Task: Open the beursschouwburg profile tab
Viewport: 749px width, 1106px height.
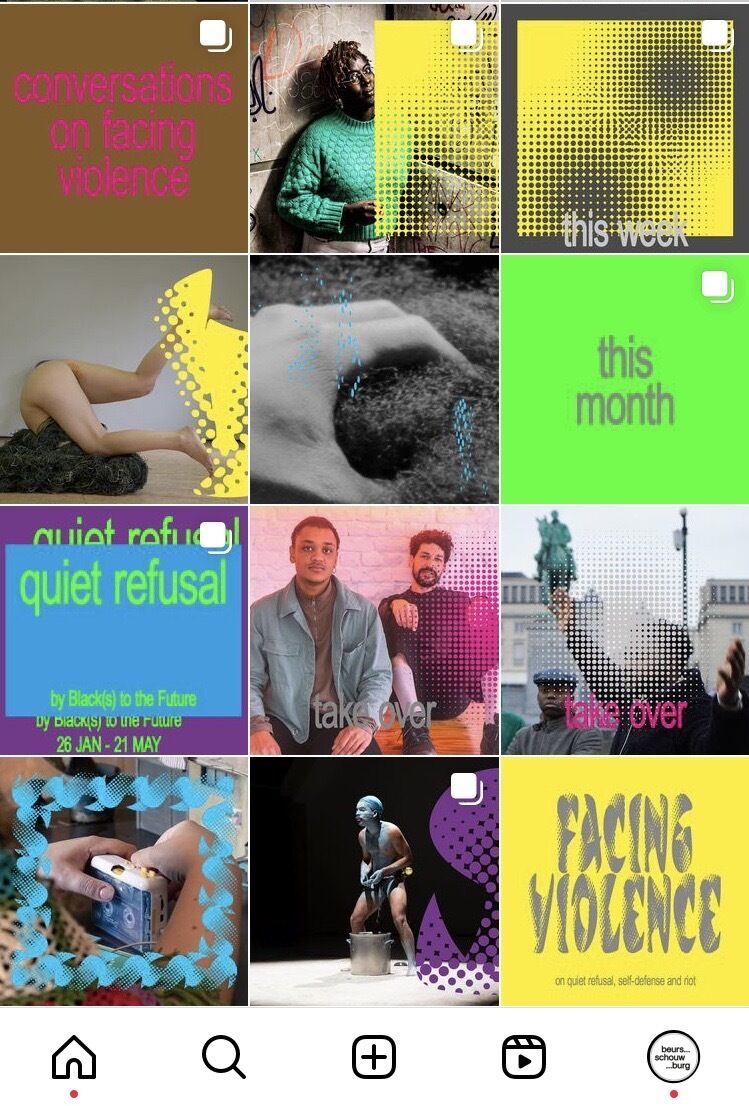Action: (673, 1057)
